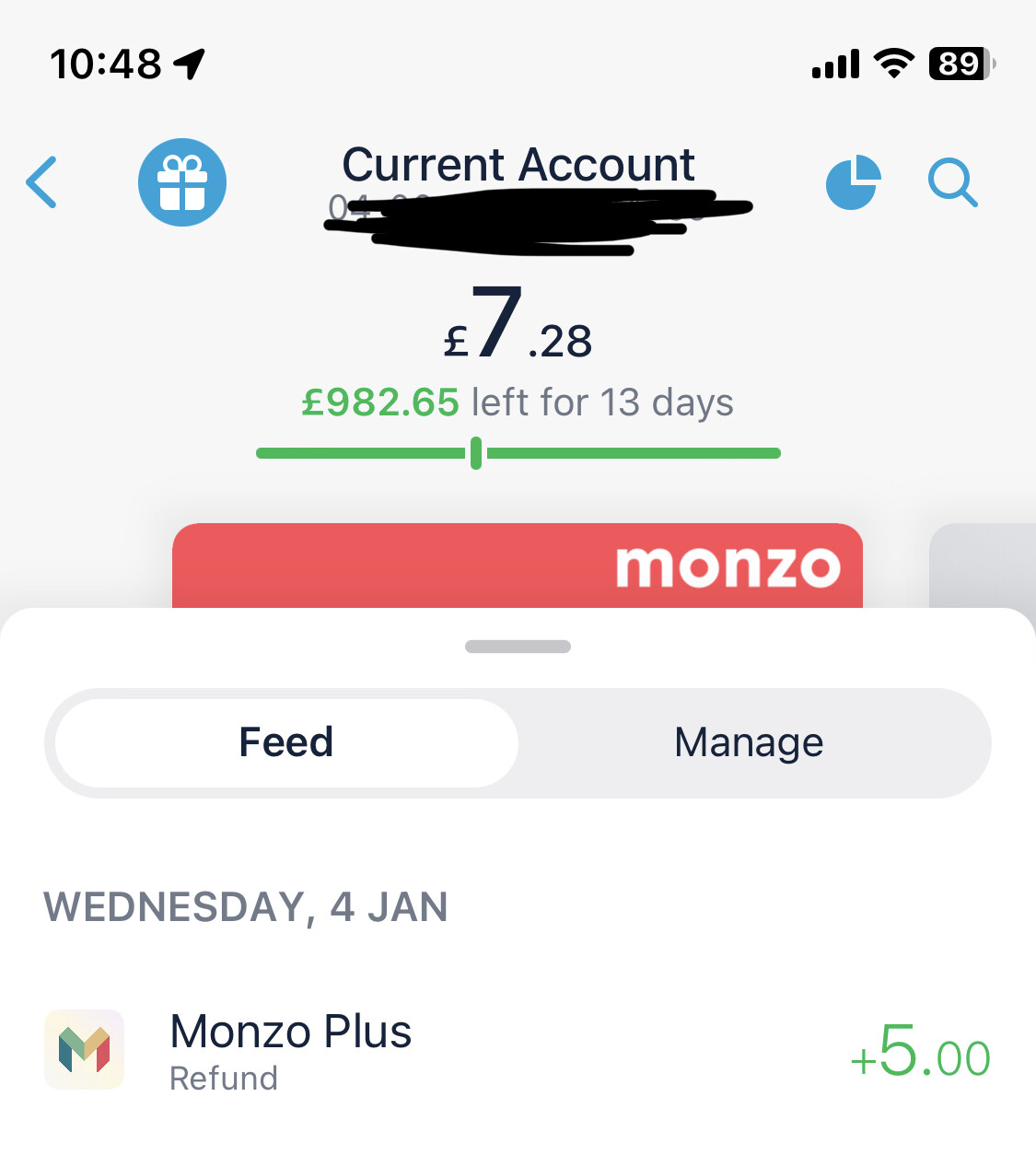The image size is (1036, 1155).
Task: Tap the Wi-Fi icon in the status bar
Action: (x=891, y=63)
